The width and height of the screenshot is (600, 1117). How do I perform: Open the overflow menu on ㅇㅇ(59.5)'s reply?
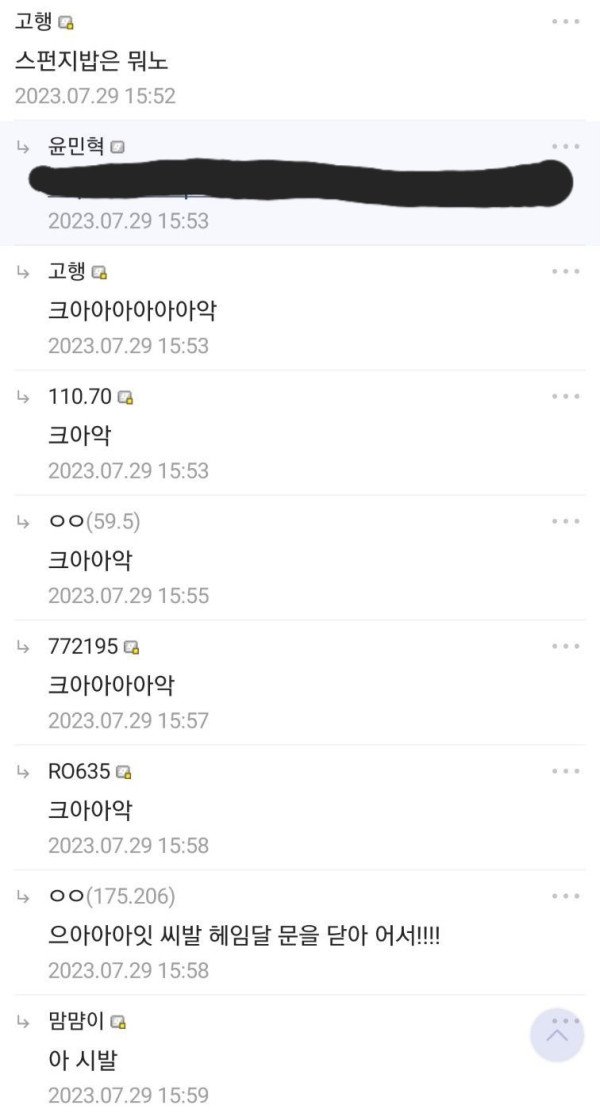pos(565,521)
